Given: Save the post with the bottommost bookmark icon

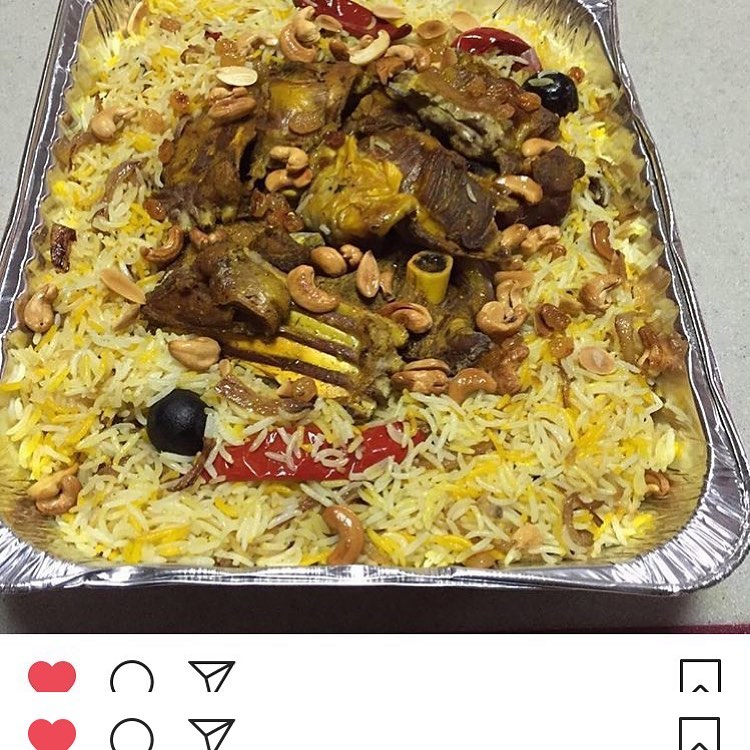Looking at the screenshot, I should (x=700, y=735).
